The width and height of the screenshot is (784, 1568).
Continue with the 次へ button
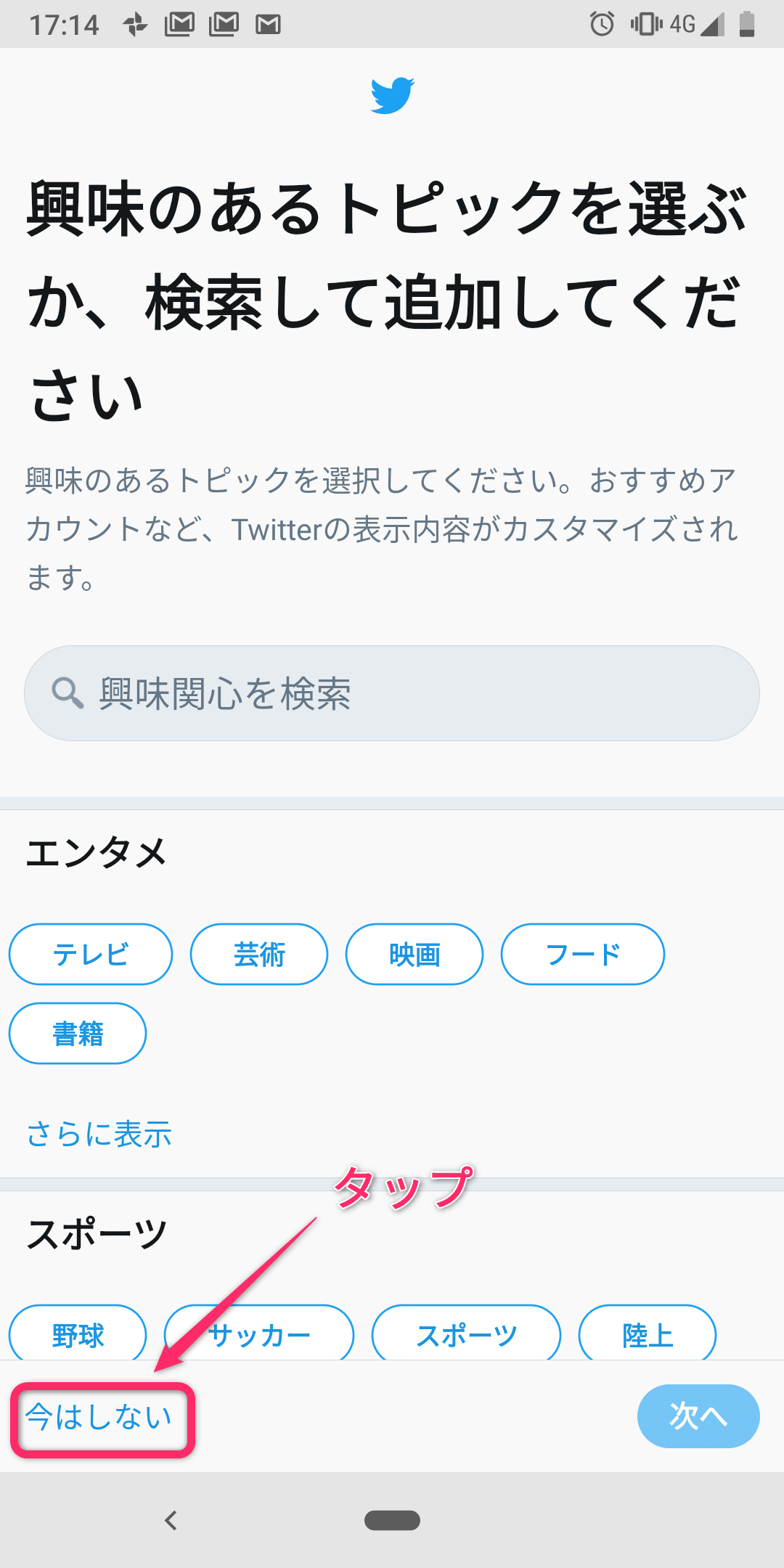698,1416
